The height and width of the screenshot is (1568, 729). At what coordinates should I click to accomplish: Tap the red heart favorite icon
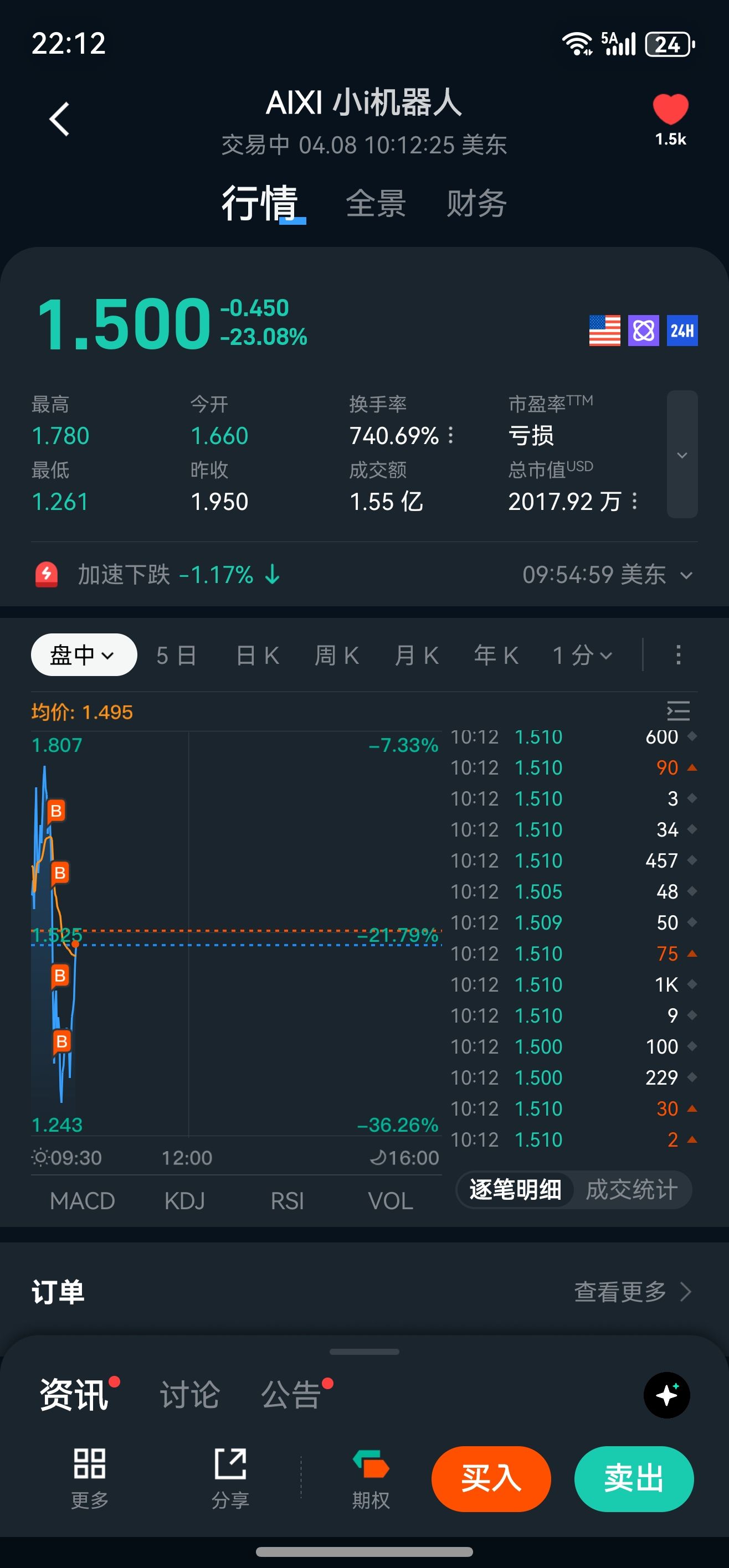tap(670, 110)
